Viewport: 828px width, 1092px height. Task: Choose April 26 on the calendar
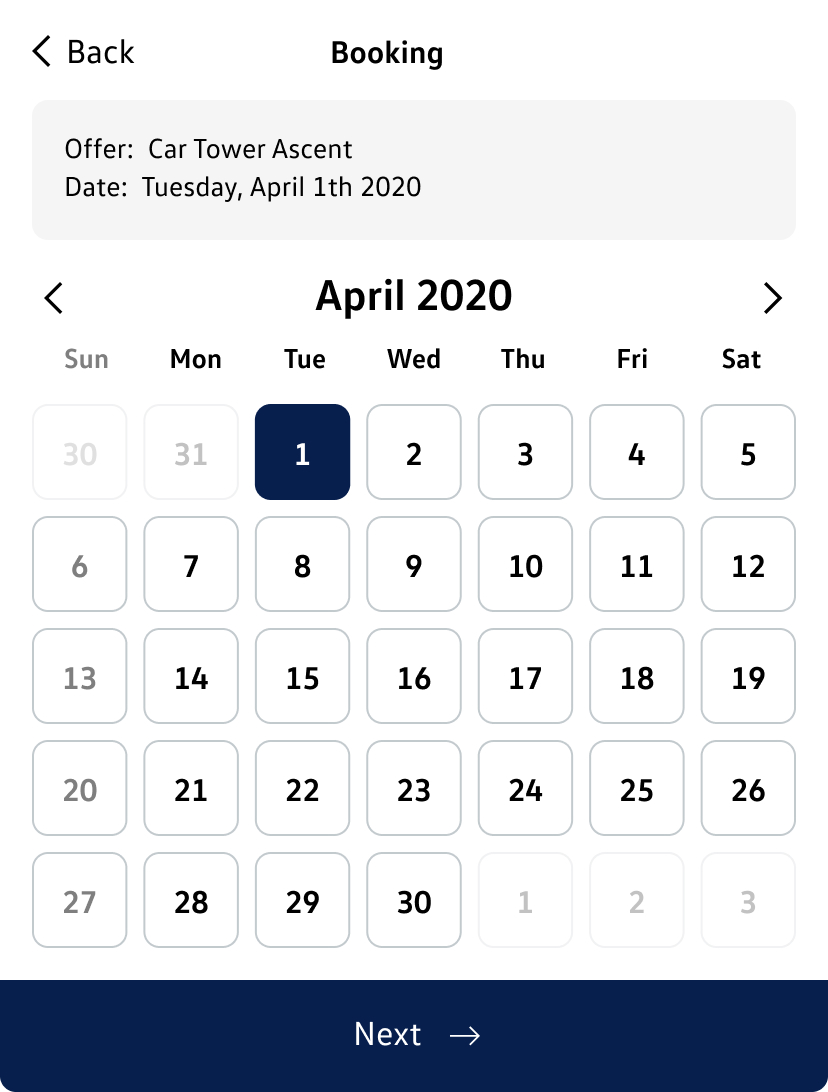pyautogui.click(x=748, y=788)
